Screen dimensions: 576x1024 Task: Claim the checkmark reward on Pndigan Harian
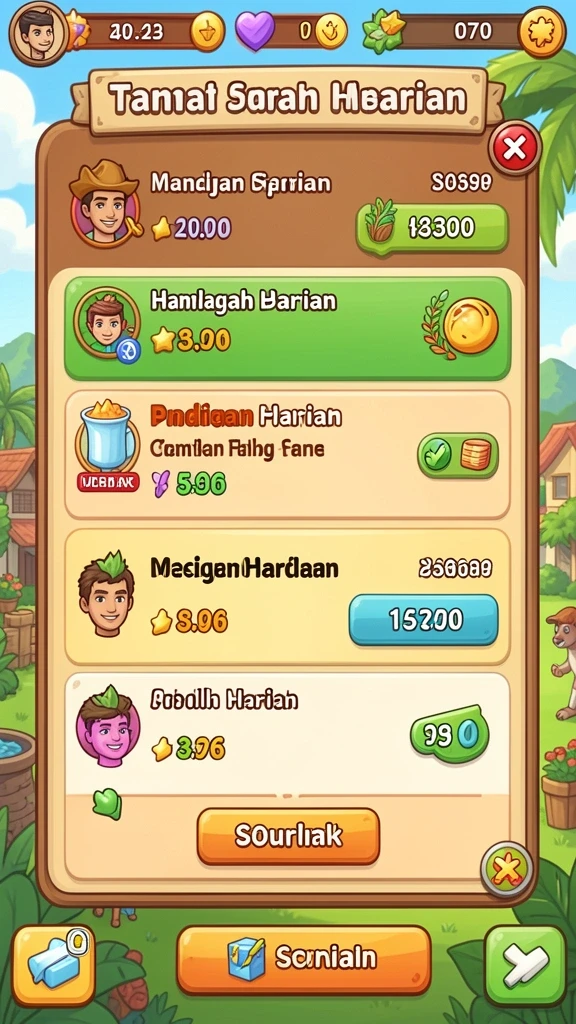458,455
